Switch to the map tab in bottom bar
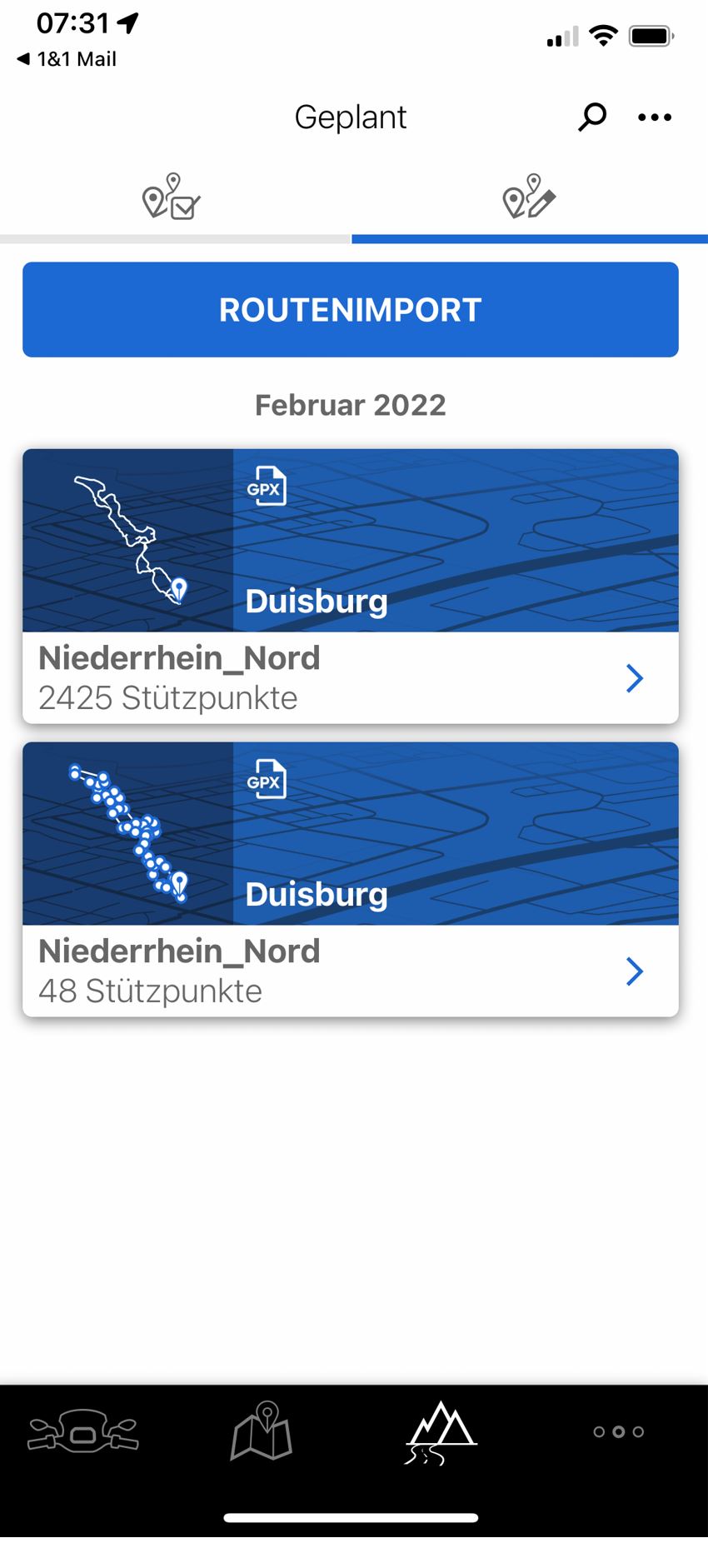This screenshot has height=1568, width=708. [262, 1431]
